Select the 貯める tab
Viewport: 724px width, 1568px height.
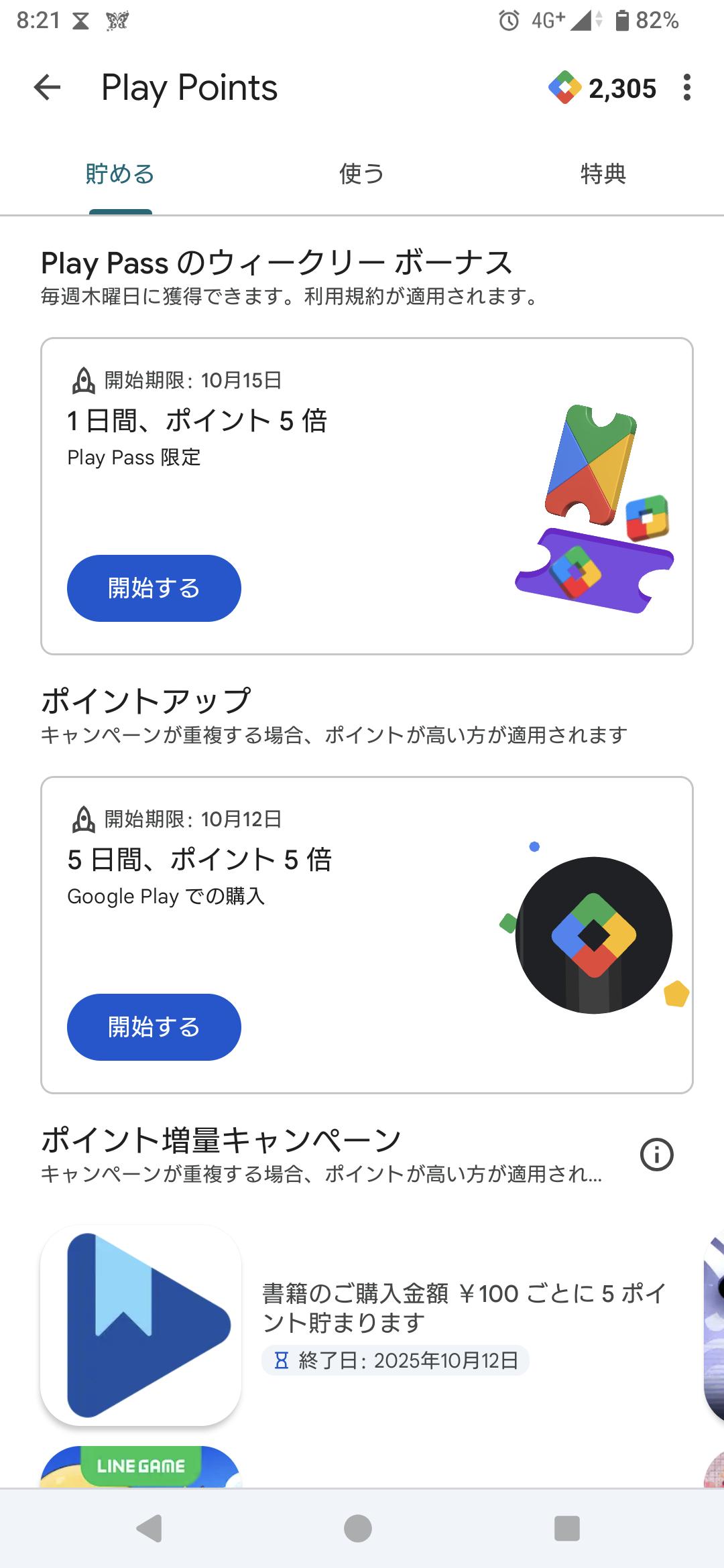[x=120, y=174]
